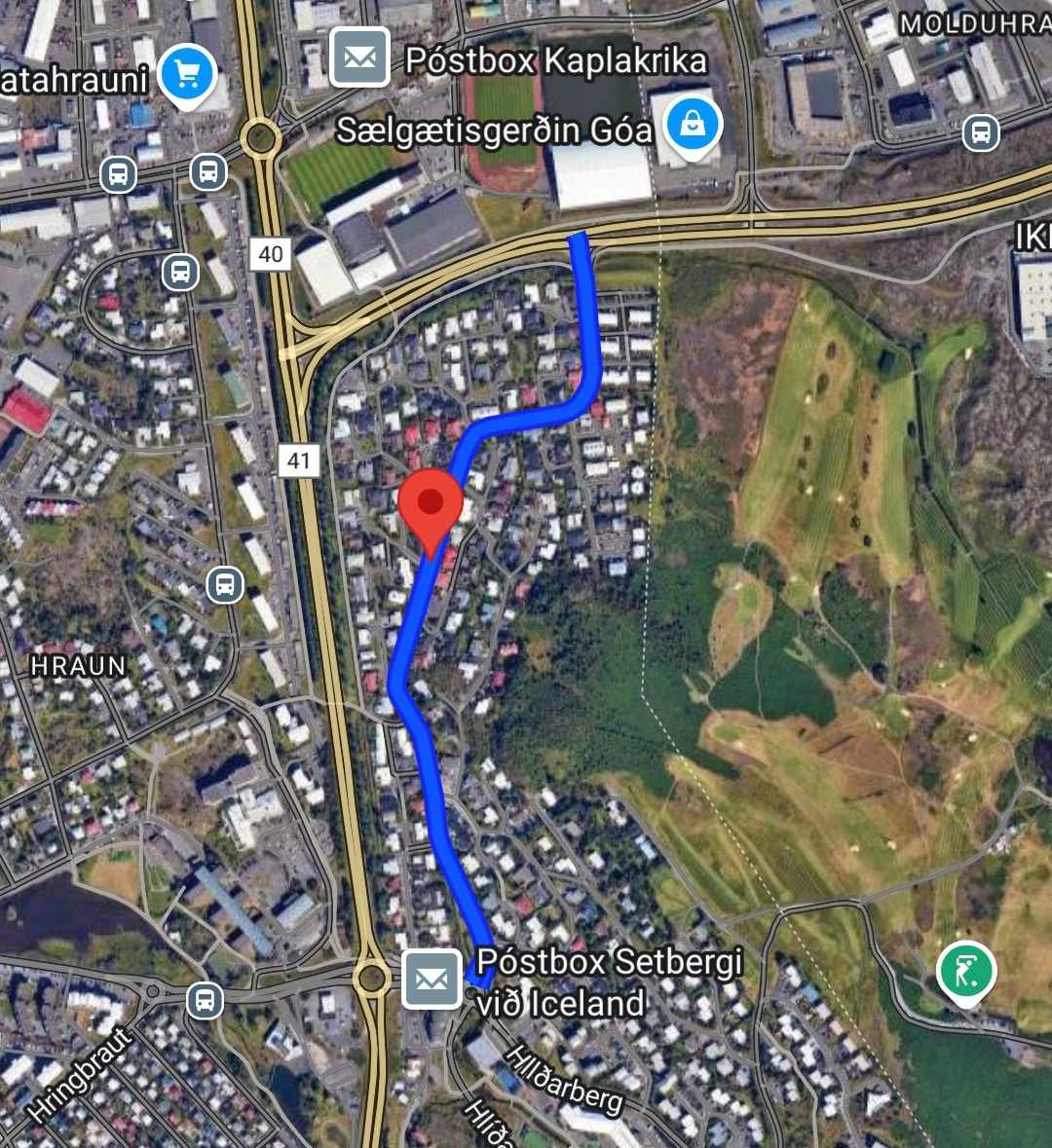Open the Póstbox Kaplakrika mail marker

click(x=359, y=58)
